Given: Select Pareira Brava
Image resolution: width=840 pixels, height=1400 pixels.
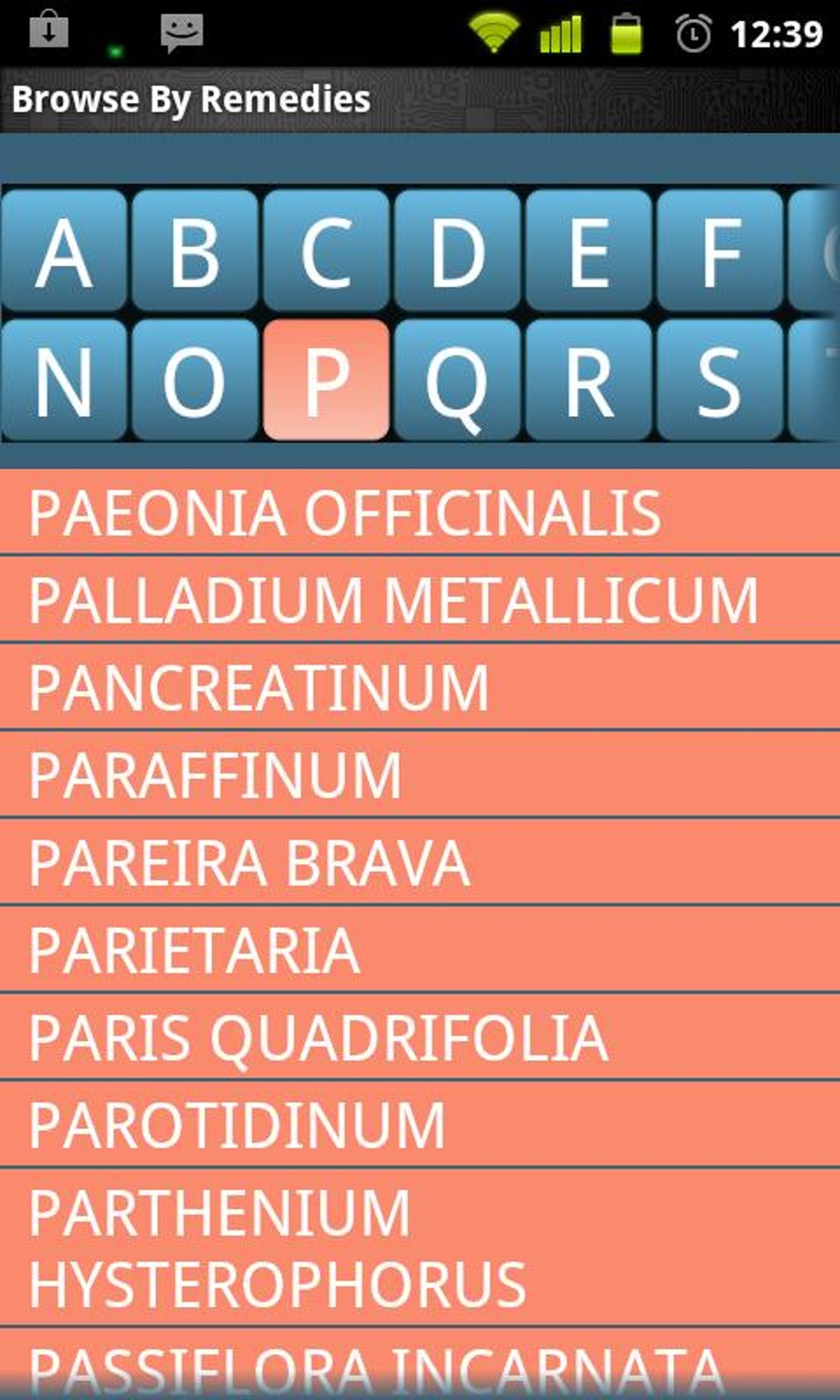Looking at the screenshot, I should 420,862.
